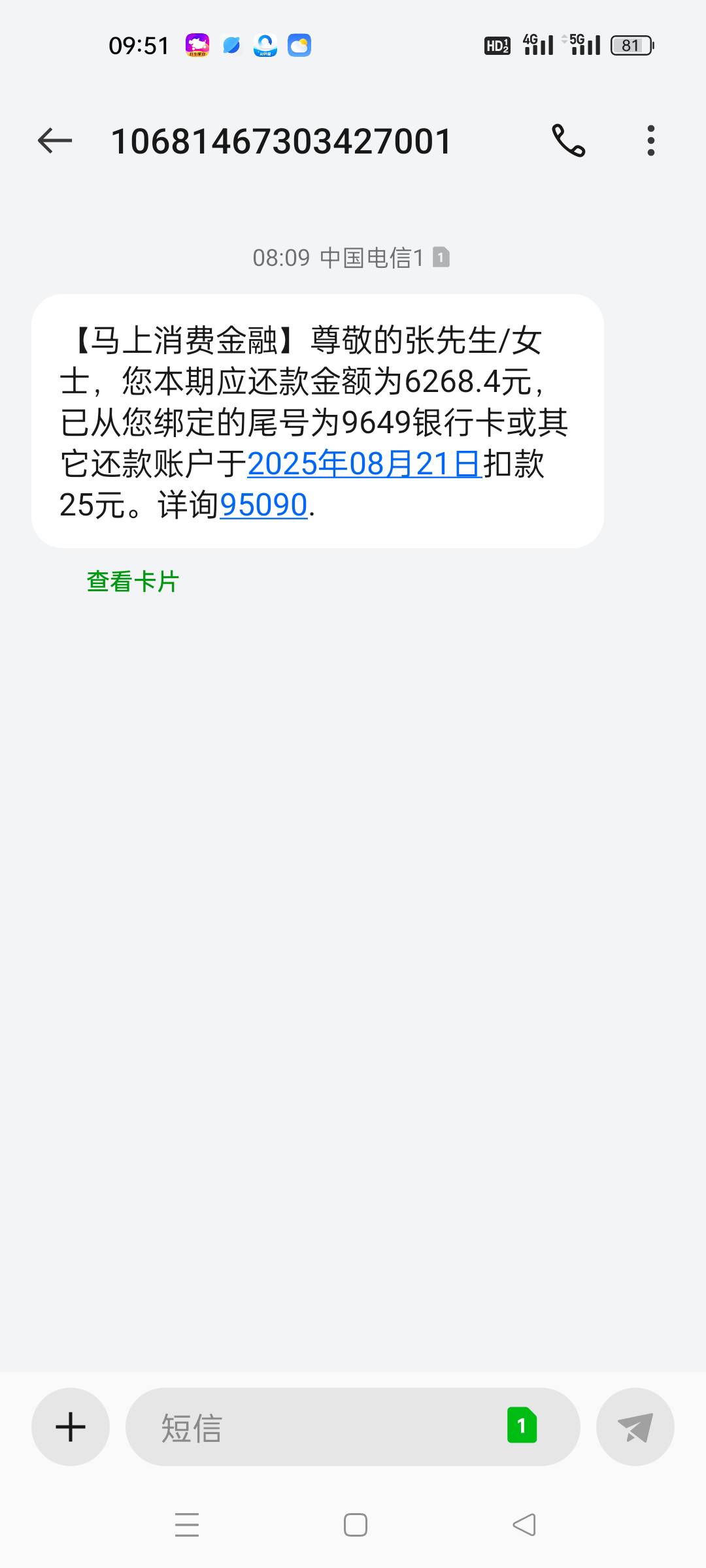Switch SIM via the green SIM 1 icon
706x1568 pixels.
tap(522, 1425)
